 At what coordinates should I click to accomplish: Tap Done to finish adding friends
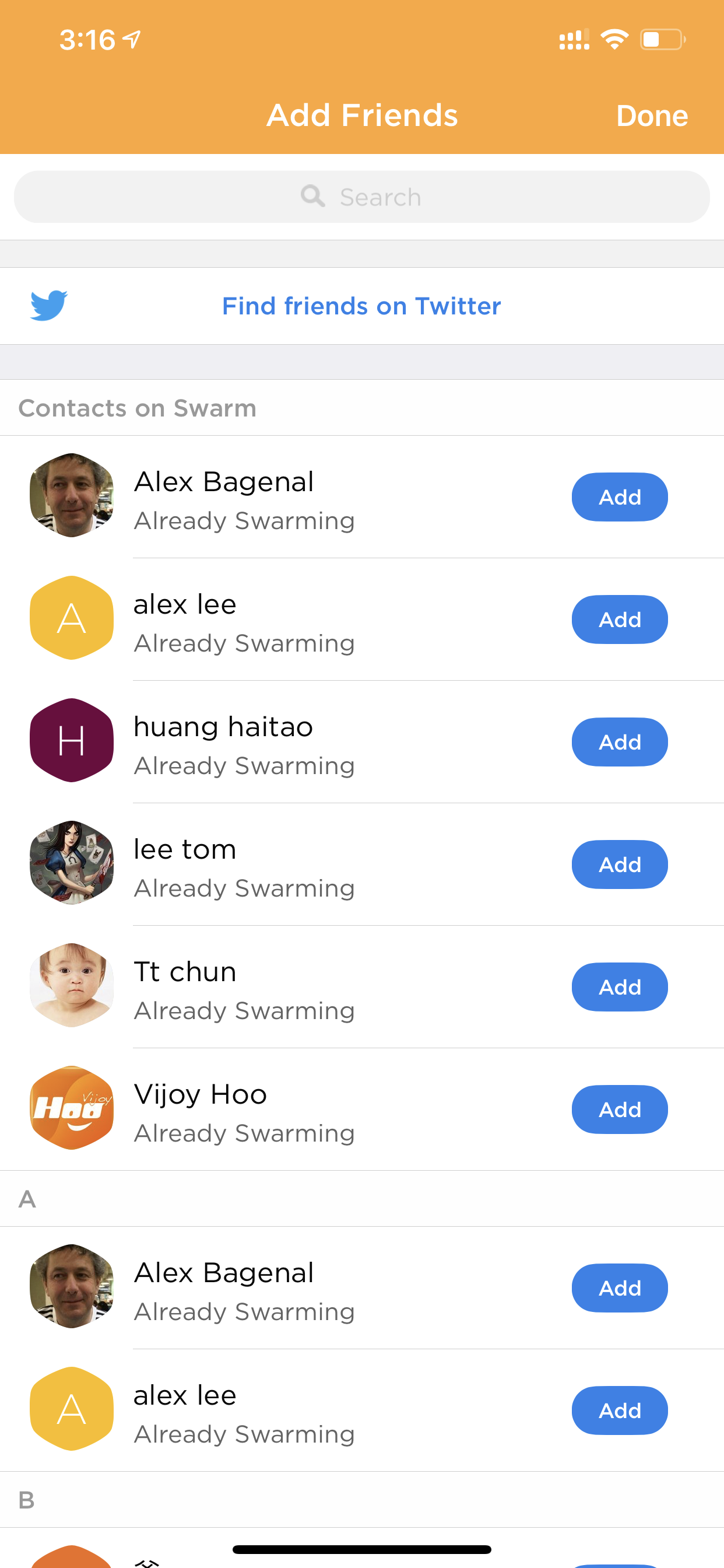point(652,116)
